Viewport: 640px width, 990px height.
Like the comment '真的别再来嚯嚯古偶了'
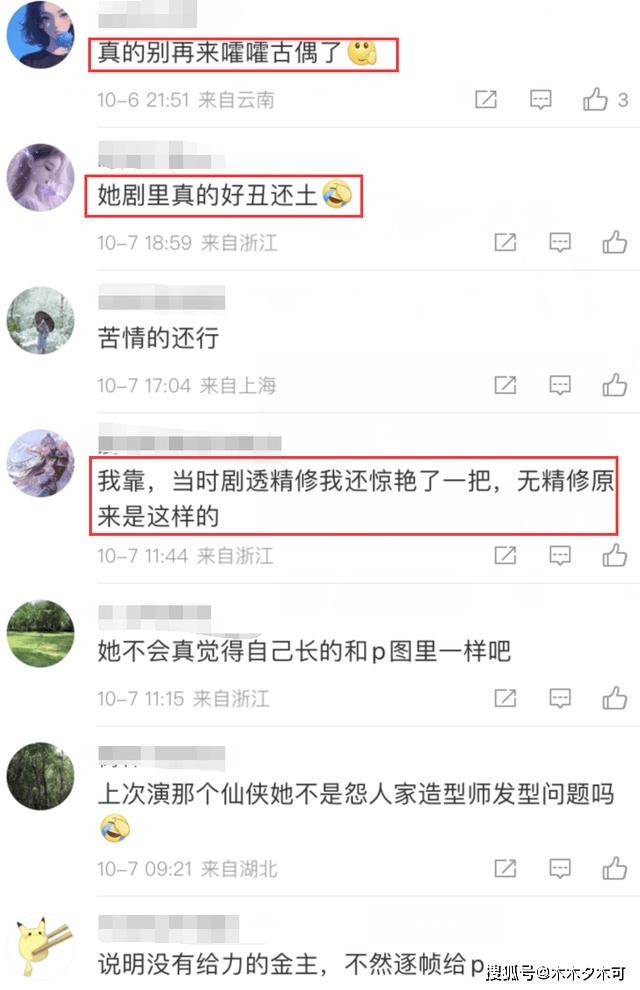click(596, 99)
